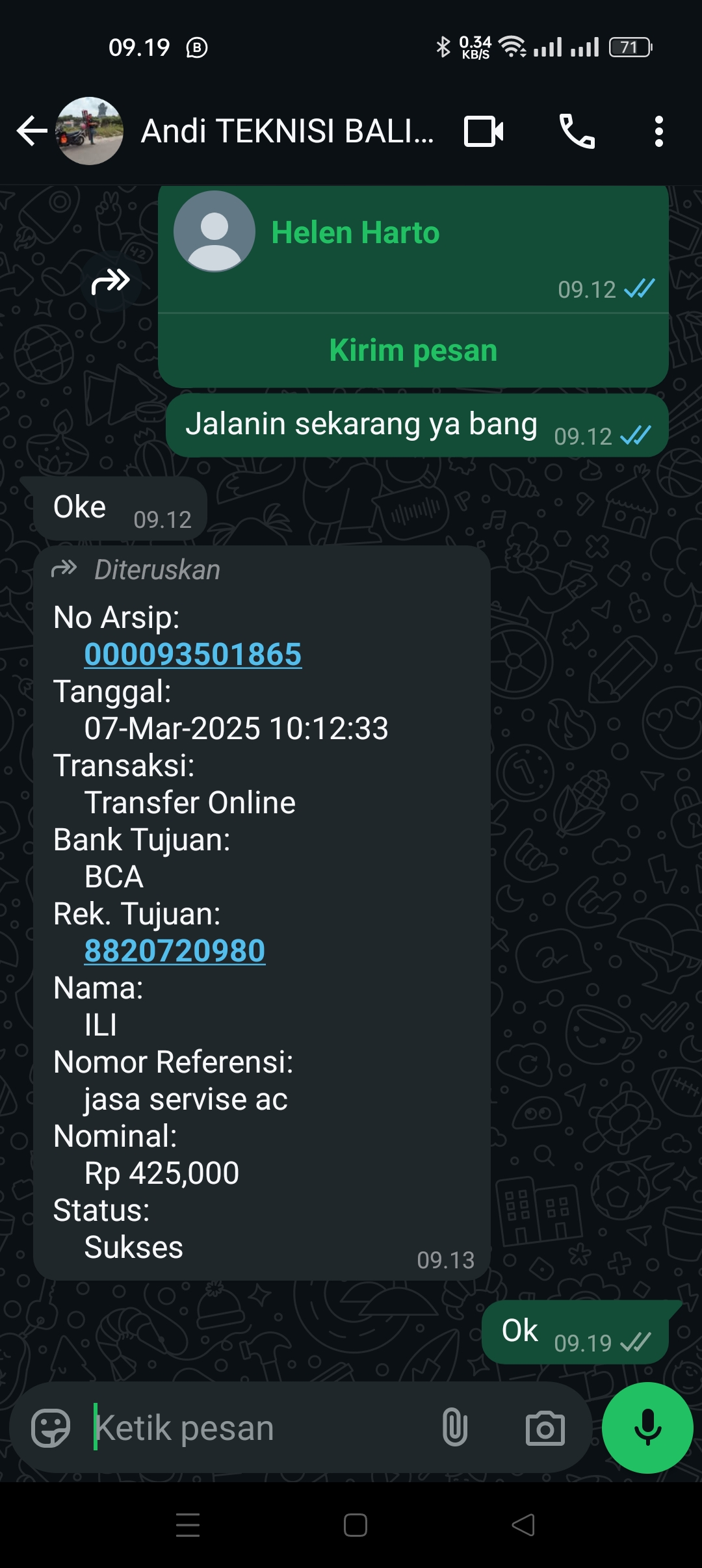Tap the account number 8820720980 link
The image size is (702, 1568).
coord(175,951)
